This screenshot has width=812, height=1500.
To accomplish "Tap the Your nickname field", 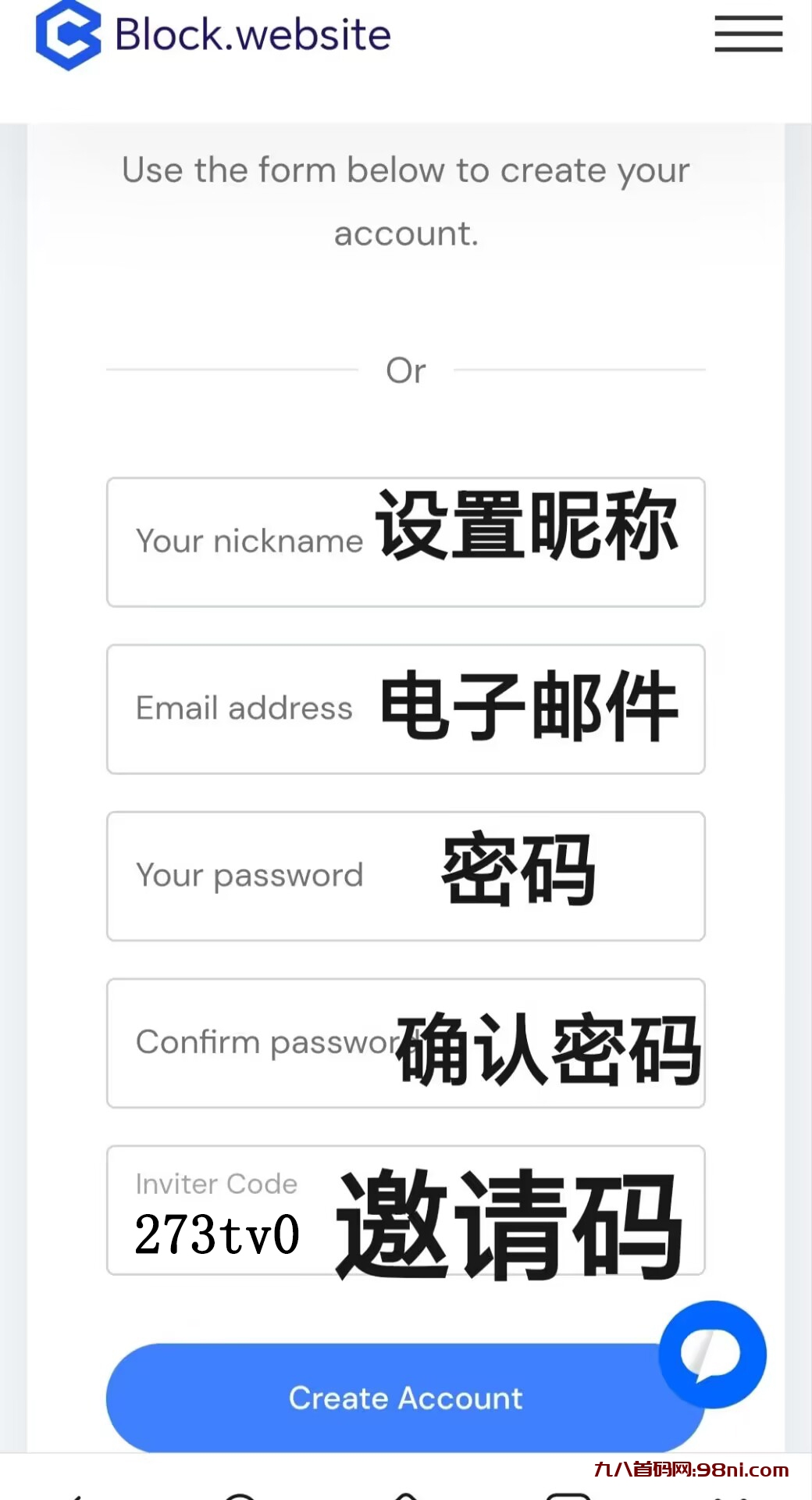I will pos(405,542).
